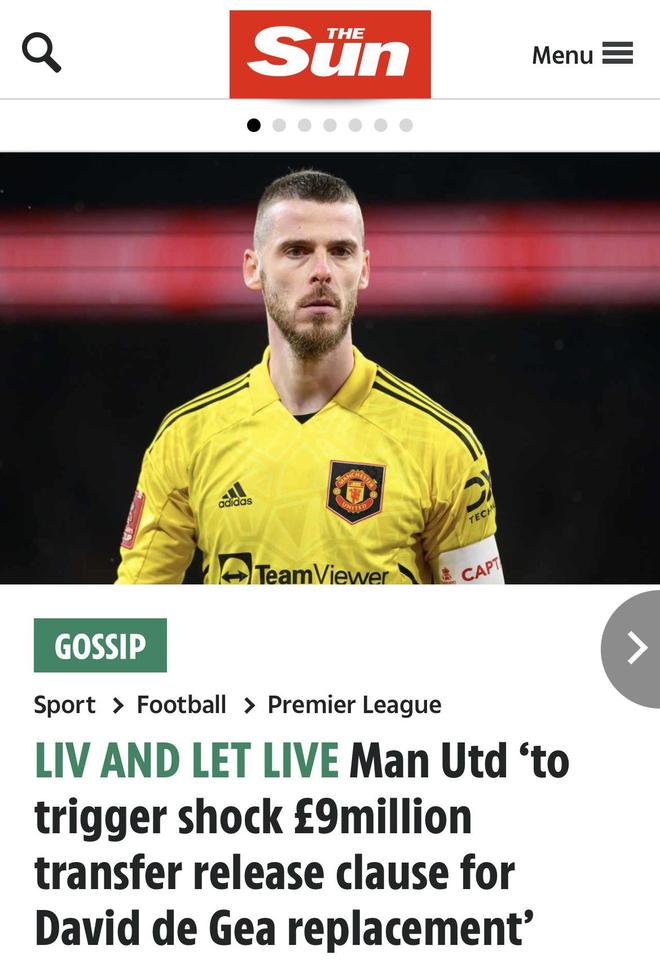Open the Sport breadcrumb link
The image size is (660, 963).
65,705
